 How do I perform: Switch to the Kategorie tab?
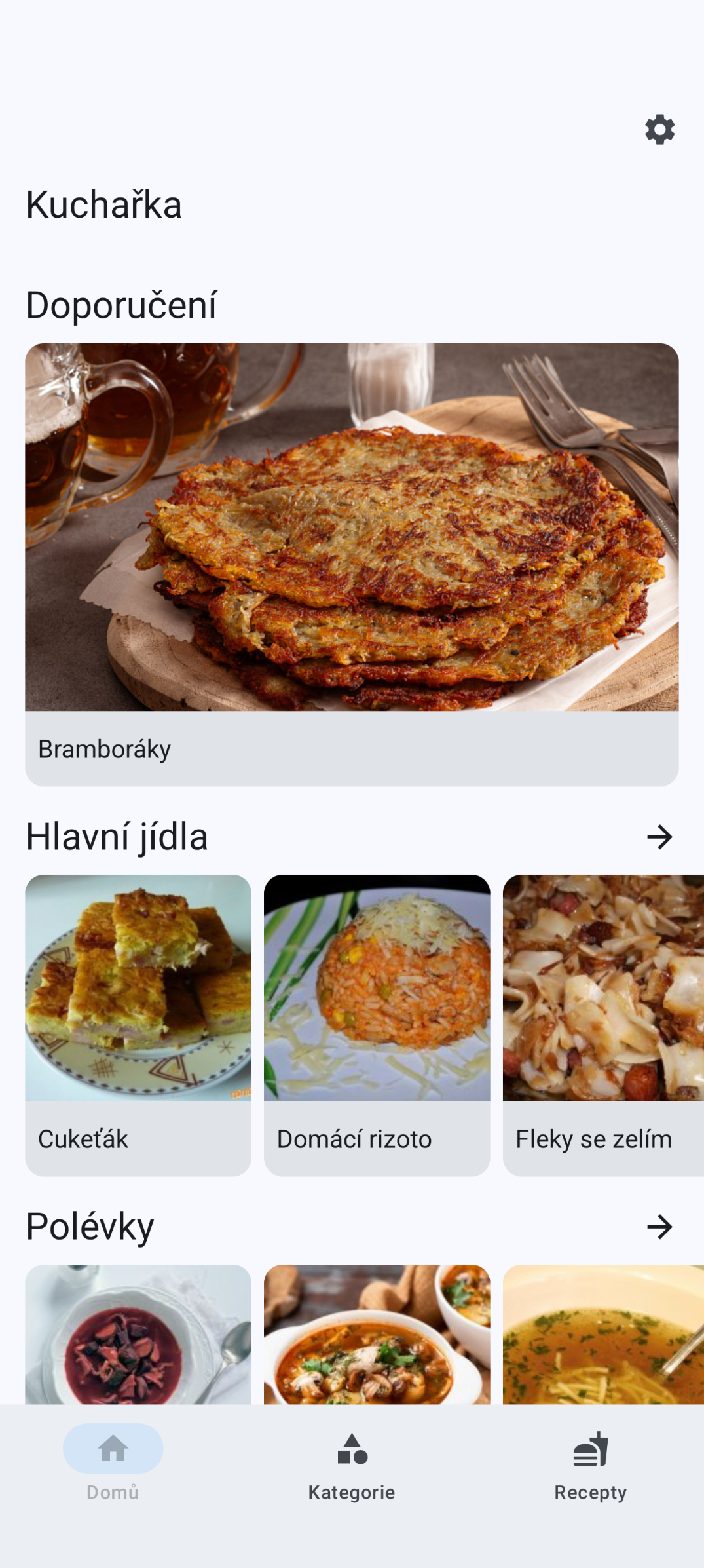[x=352, y=1463]
